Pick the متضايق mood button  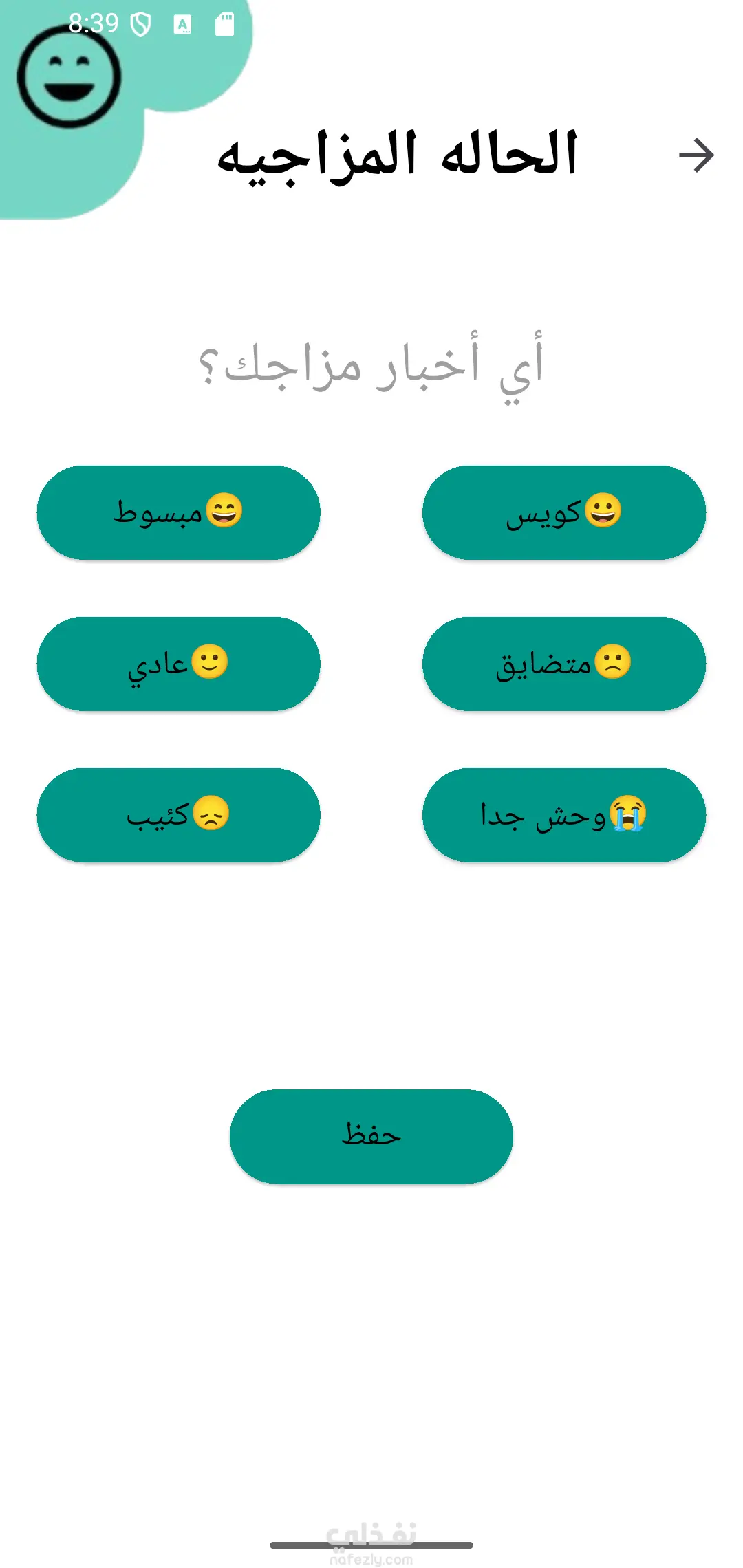point(563,664)
